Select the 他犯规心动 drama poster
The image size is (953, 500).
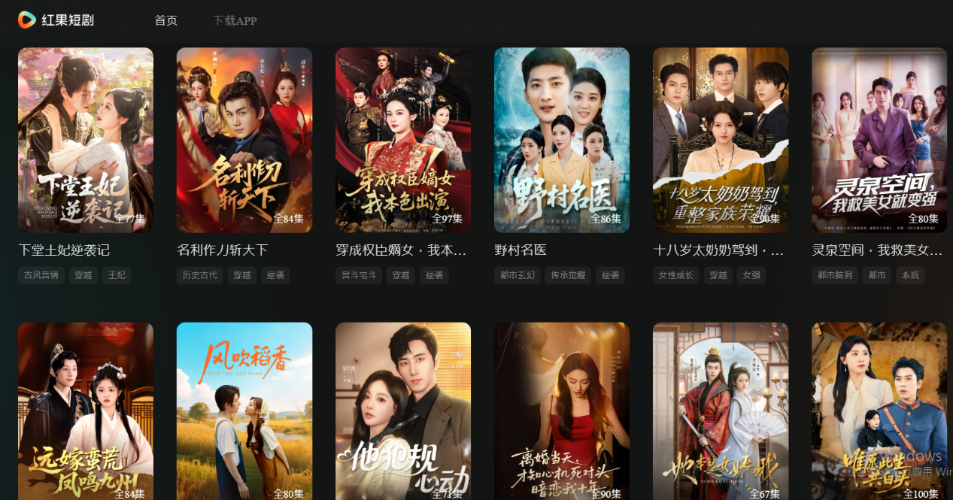click(x=403, y=411)
